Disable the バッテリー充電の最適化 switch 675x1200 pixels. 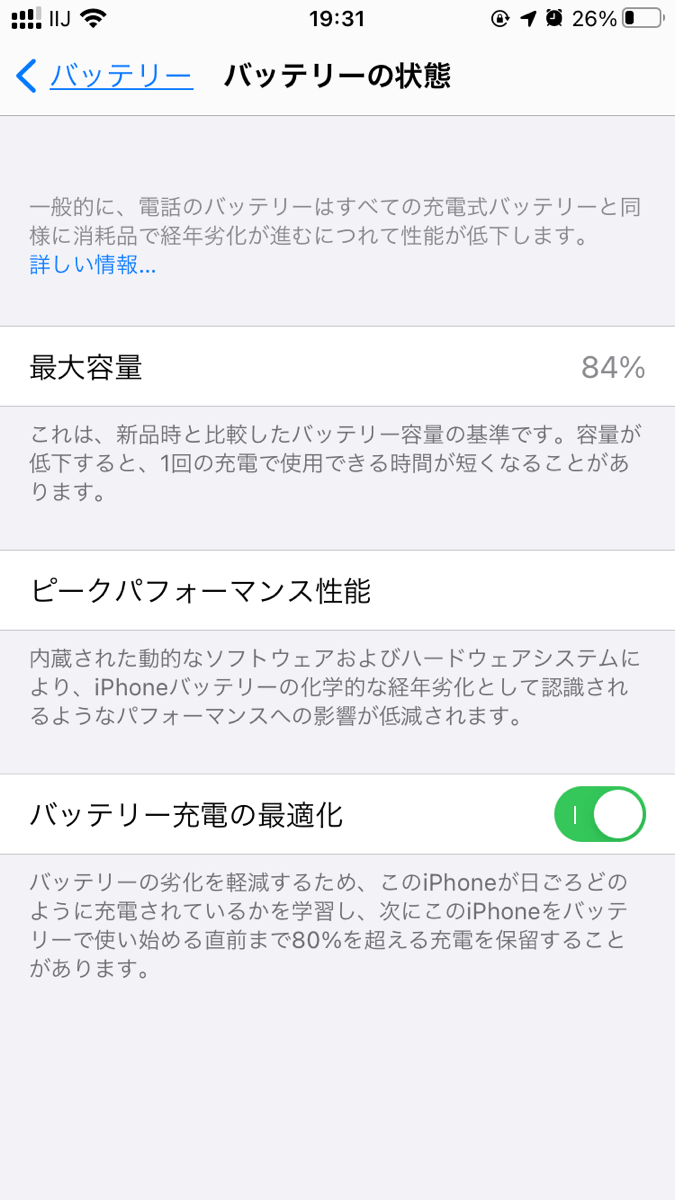coord(599,815)
